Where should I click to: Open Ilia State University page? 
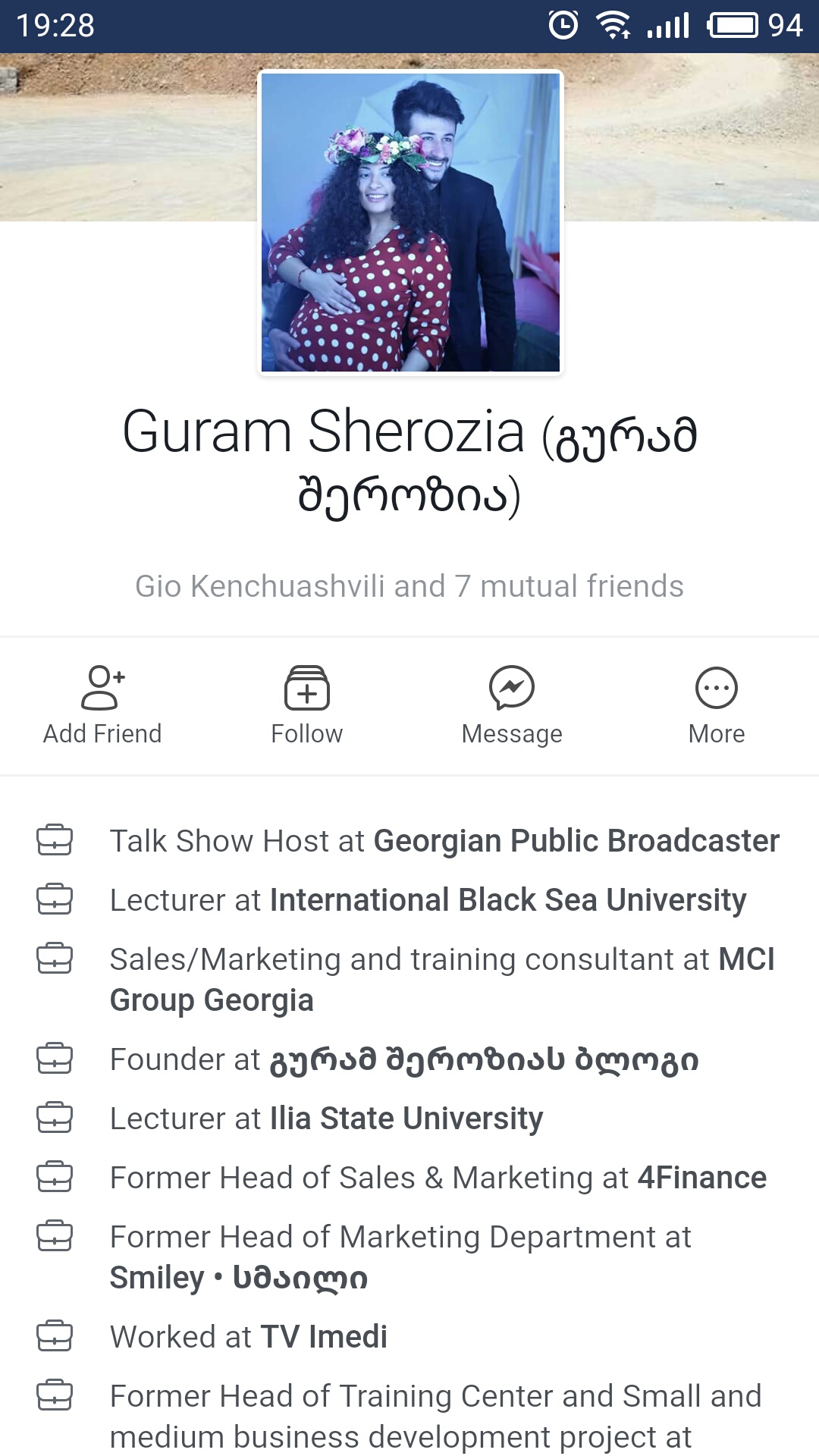(406, 1119)
